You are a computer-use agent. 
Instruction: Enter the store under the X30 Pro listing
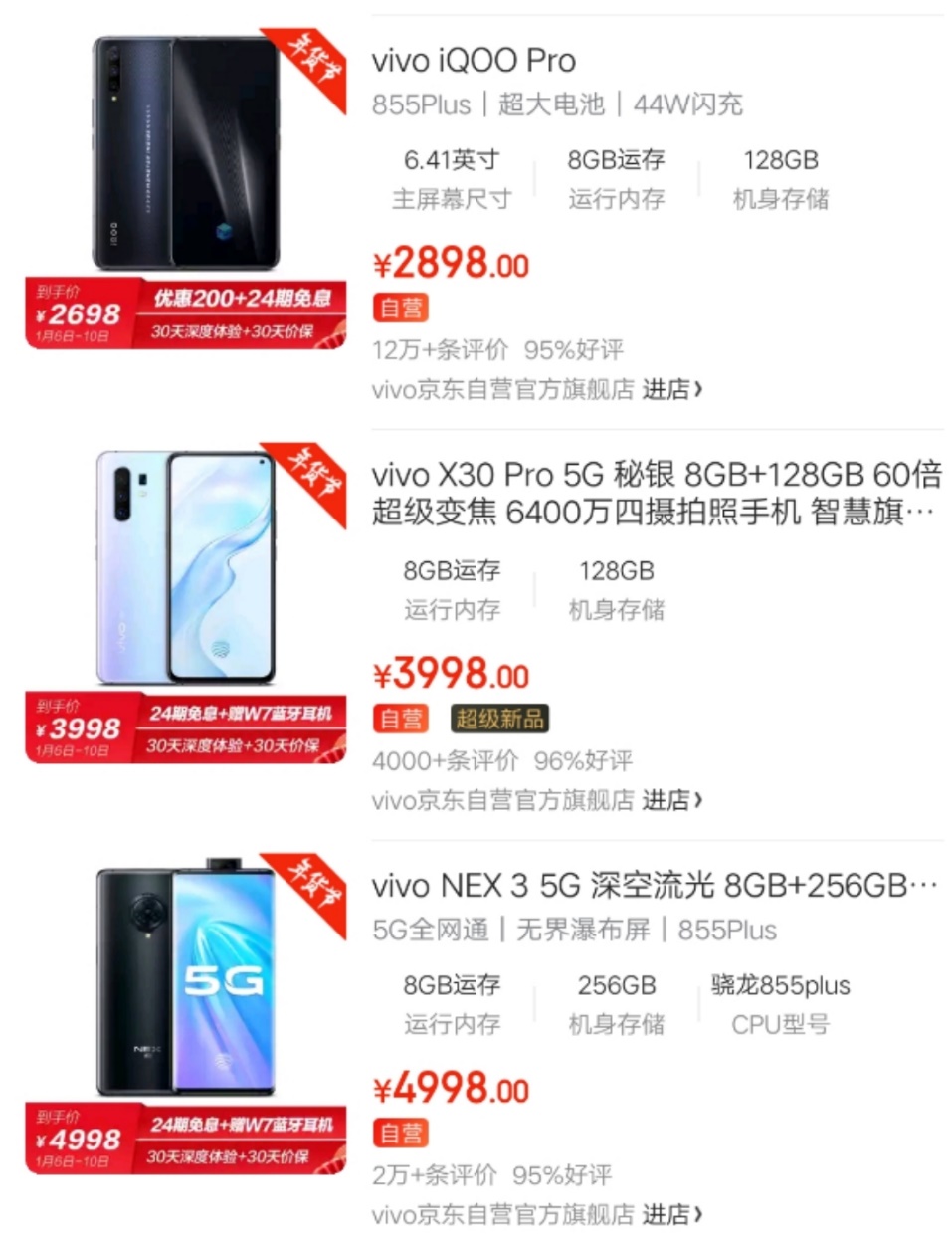pyautogui.click(x=671, y=800)
